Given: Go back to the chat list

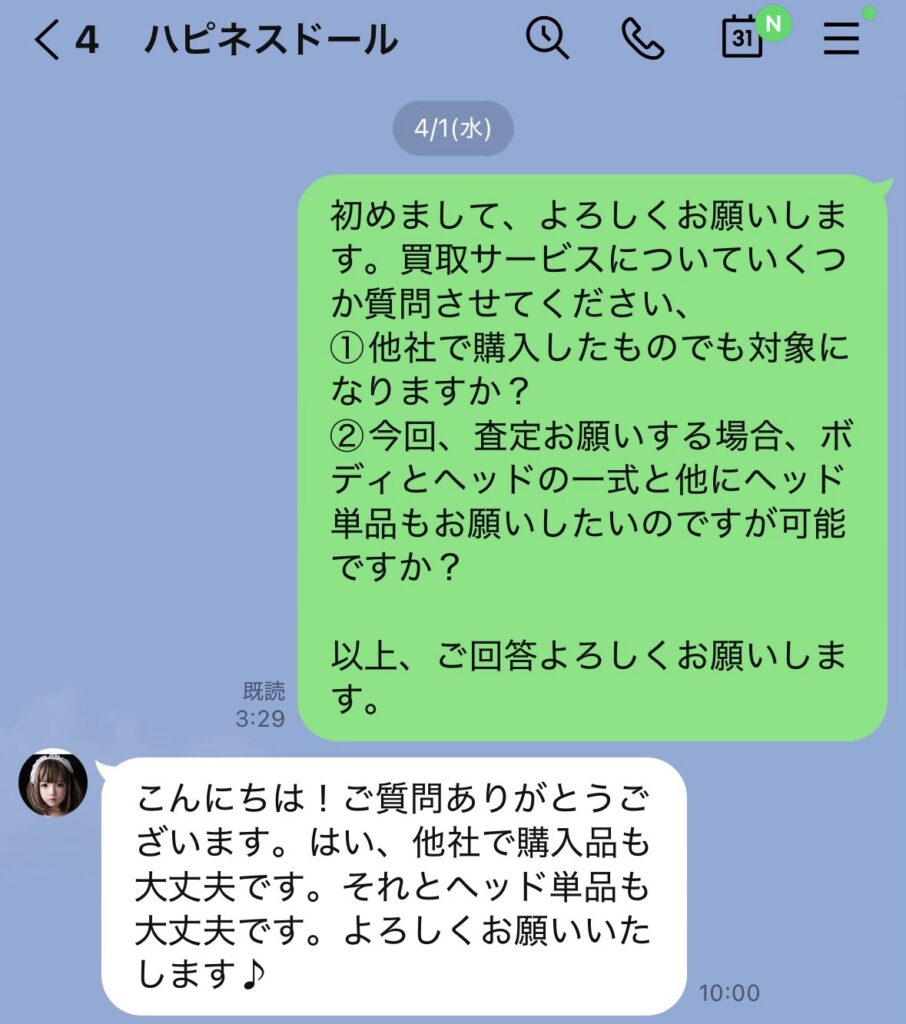Looking at the screenshot, I should pos(47,41).
